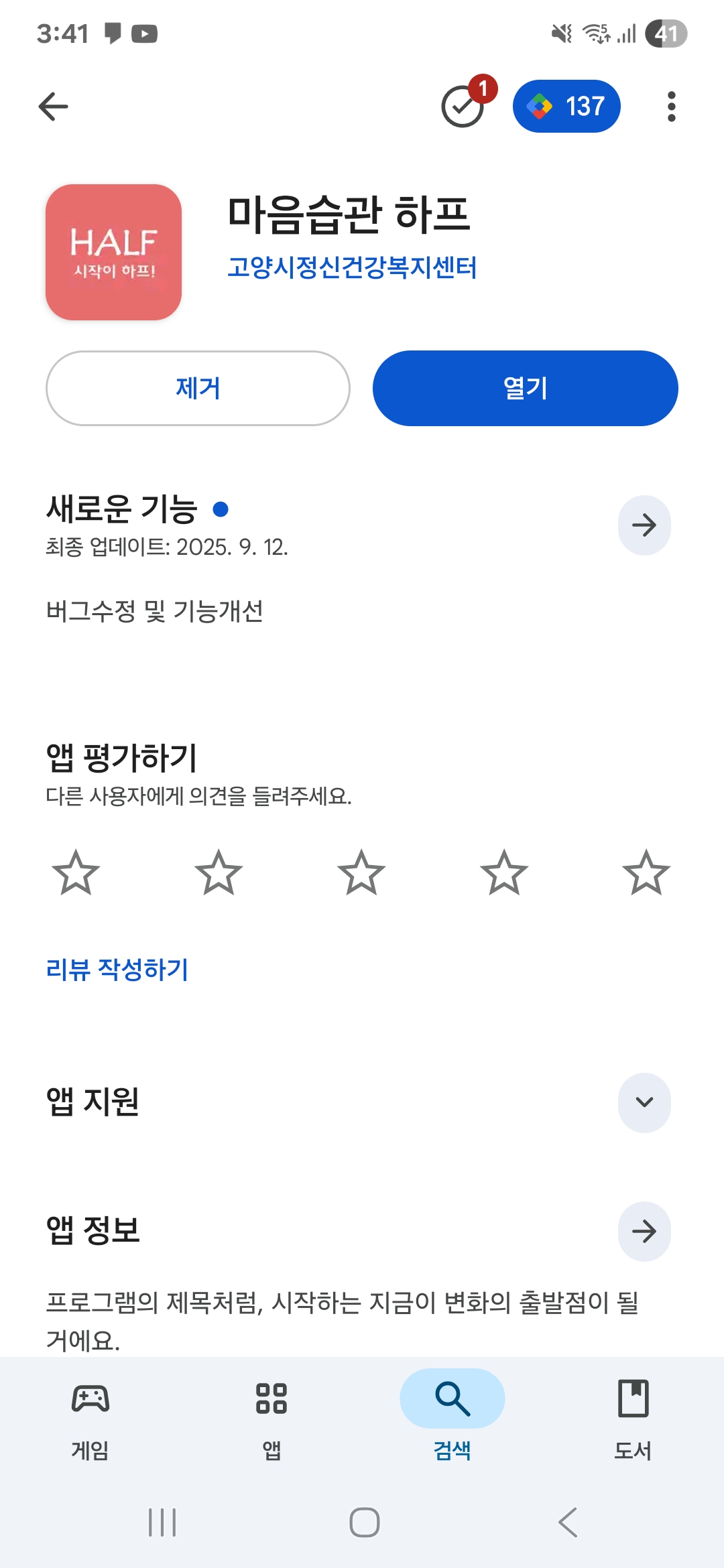Tap 리뷰 작성하기 to write a review
Screen dimensions: 724x1568
click(117, 970)
